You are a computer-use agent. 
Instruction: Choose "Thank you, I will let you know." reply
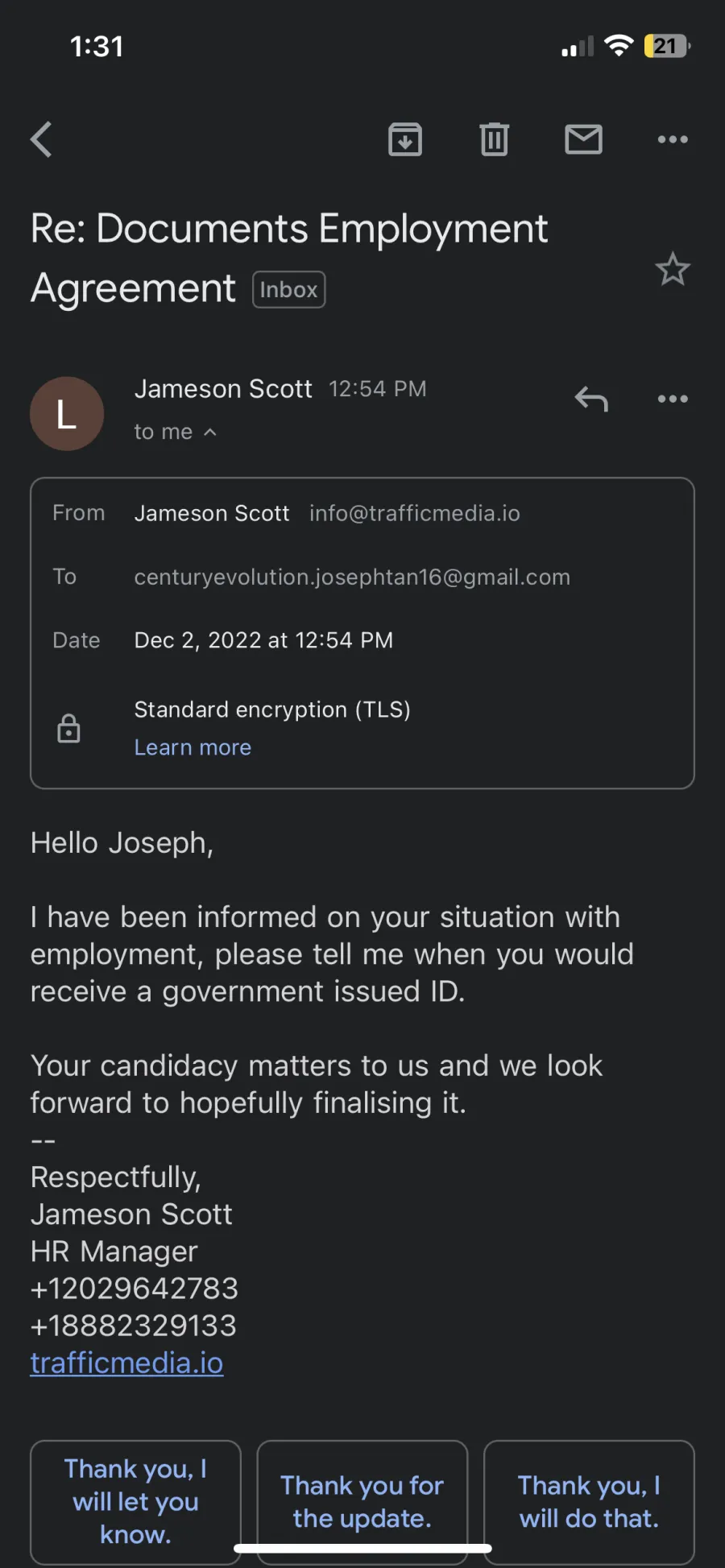[x=135, y=1502]
